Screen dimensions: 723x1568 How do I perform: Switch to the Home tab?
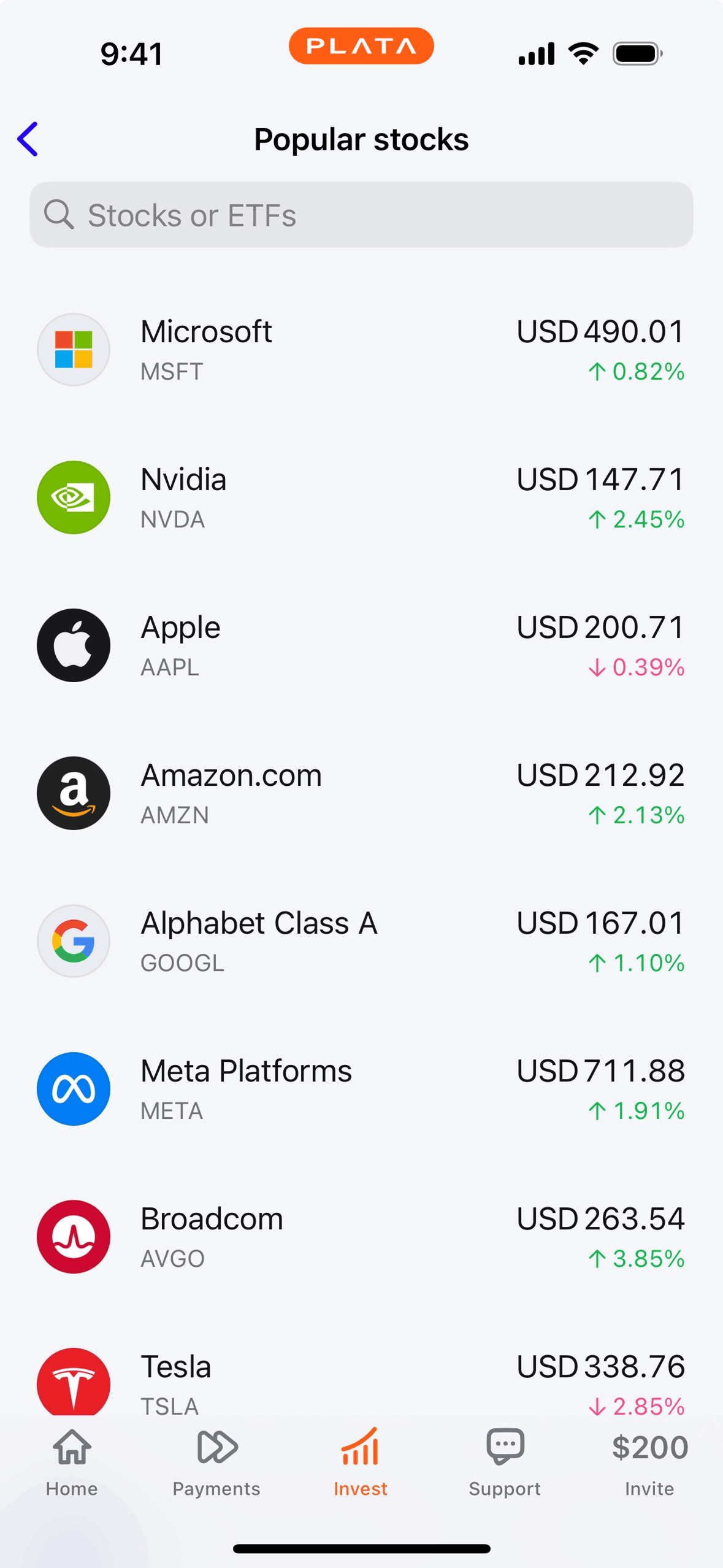click(72, 1462)
